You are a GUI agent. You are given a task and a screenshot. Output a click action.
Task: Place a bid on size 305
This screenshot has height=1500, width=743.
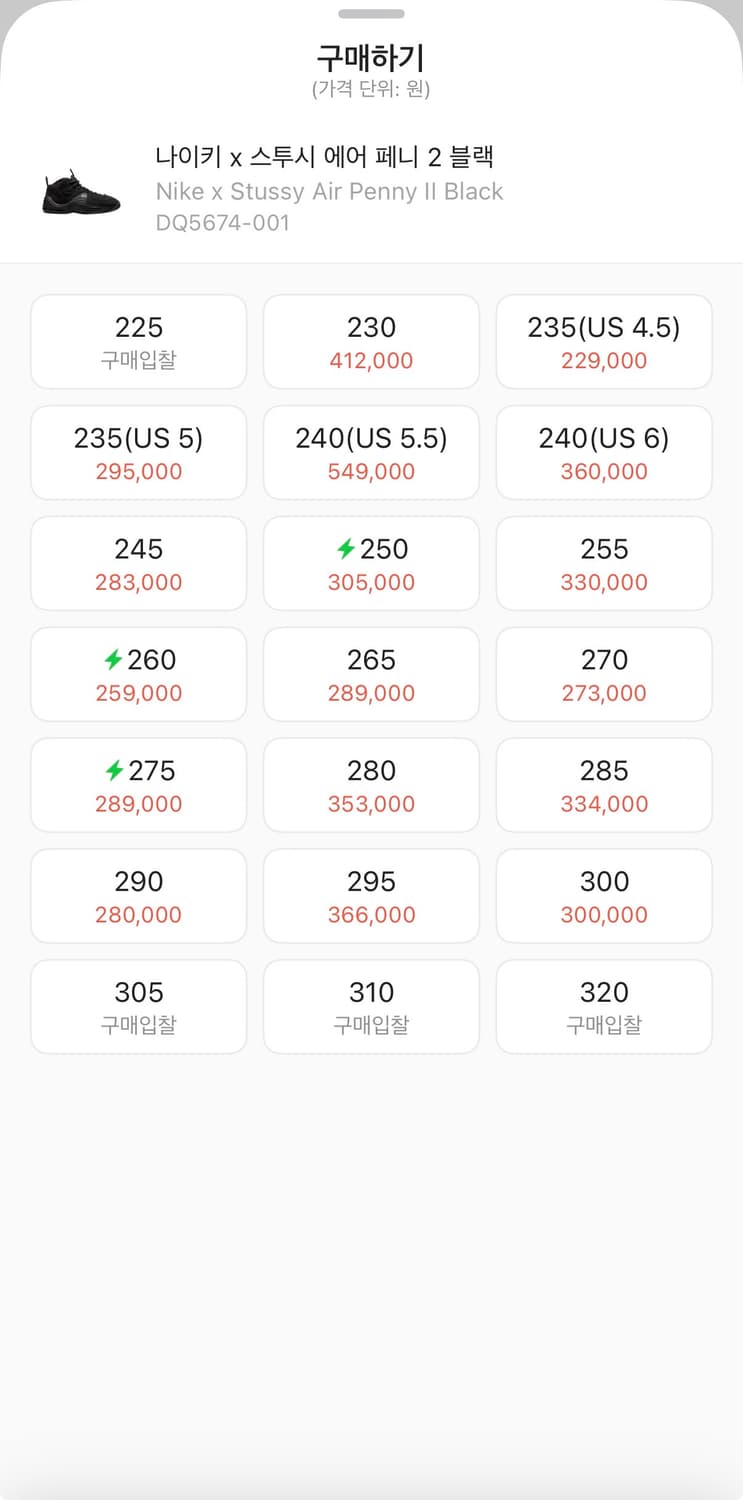coord(138,1006)
